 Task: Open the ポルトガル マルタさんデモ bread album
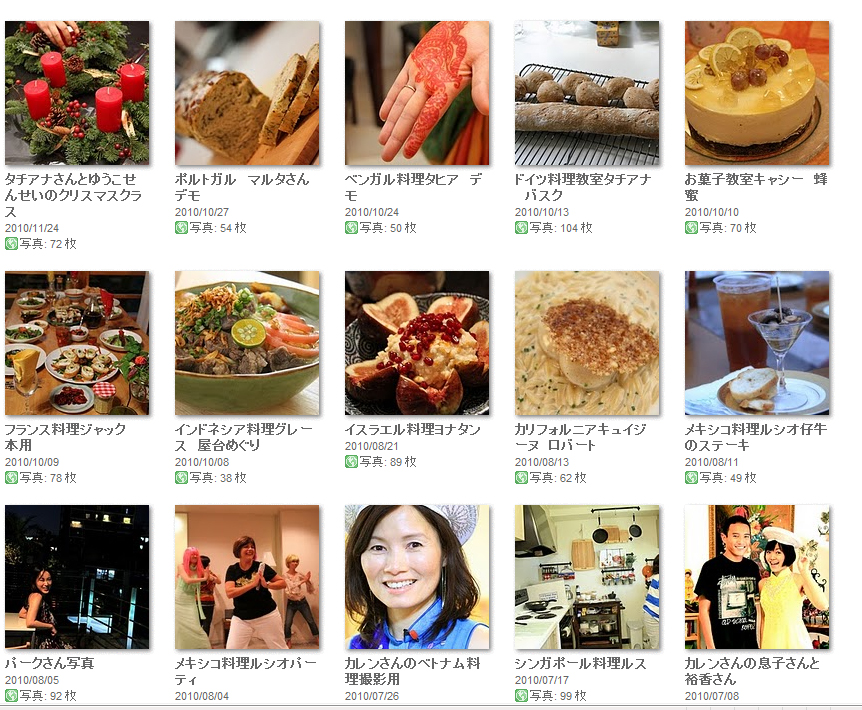(x=247, y=93)
